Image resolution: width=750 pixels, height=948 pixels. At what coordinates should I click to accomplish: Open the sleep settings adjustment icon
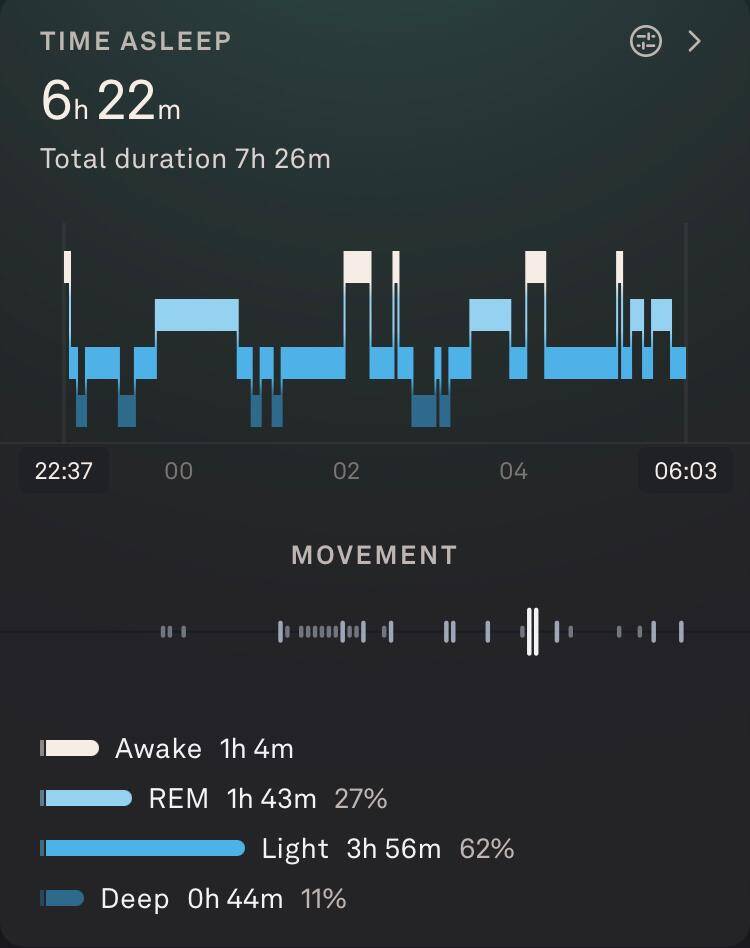[x=645, y=41]
